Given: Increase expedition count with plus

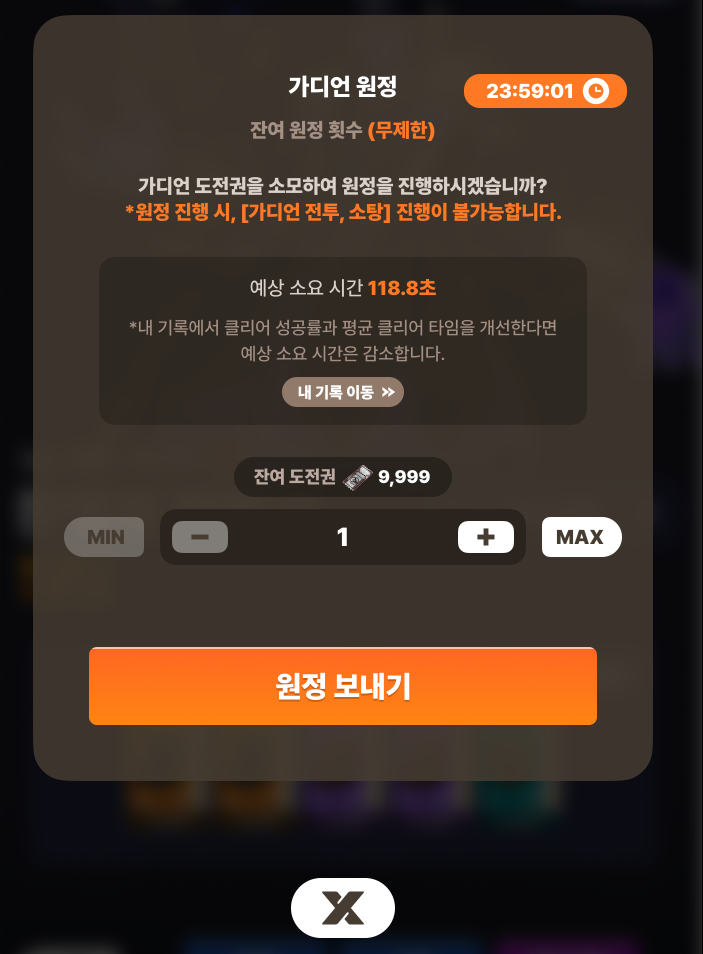Looking at the screenshot, I should click(x=485, y=537).
